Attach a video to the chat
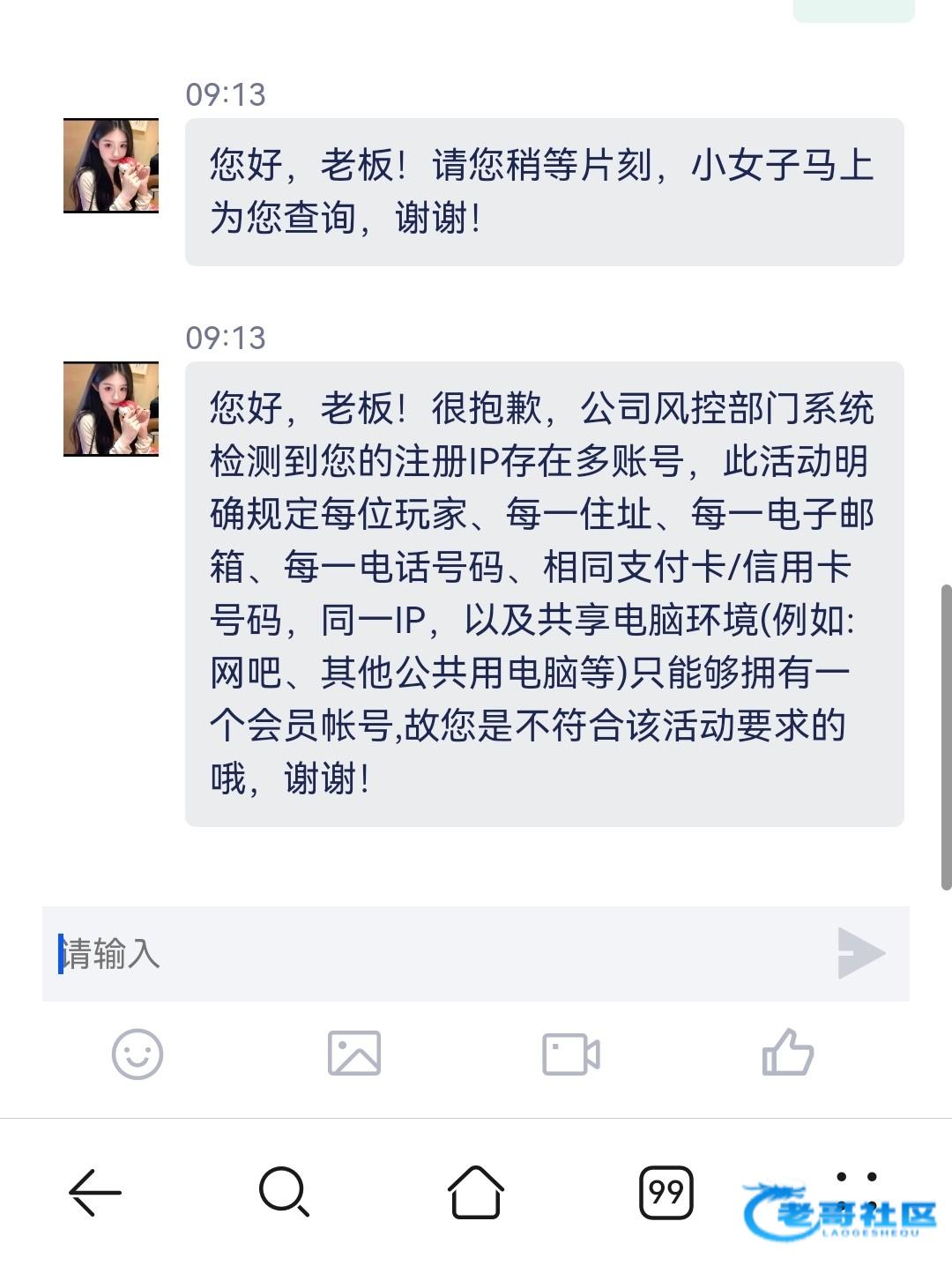The width and height of the screenshot is (952, 1266). click(x=570, y=1054)
